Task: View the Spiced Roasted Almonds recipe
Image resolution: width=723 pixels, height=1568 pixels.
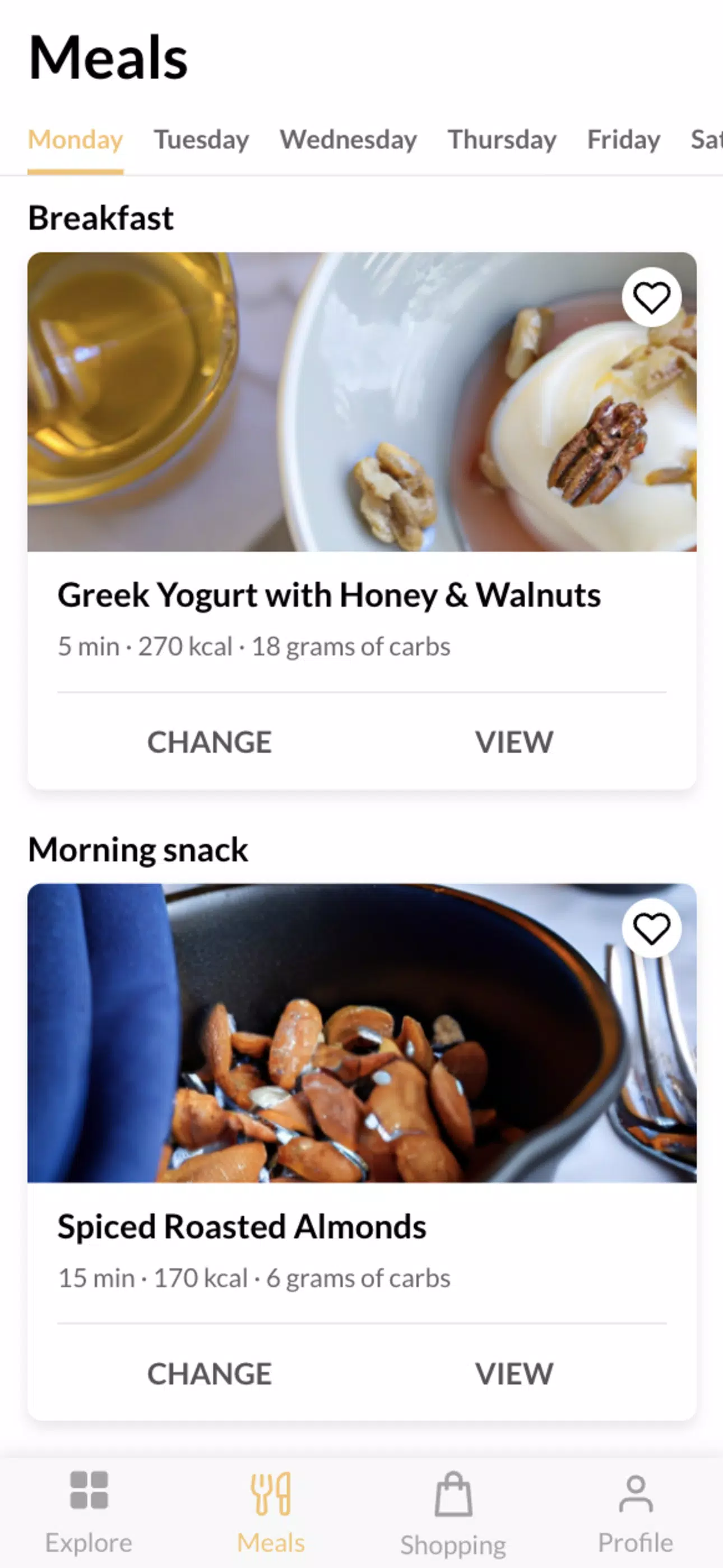Action: point(513,1374)
